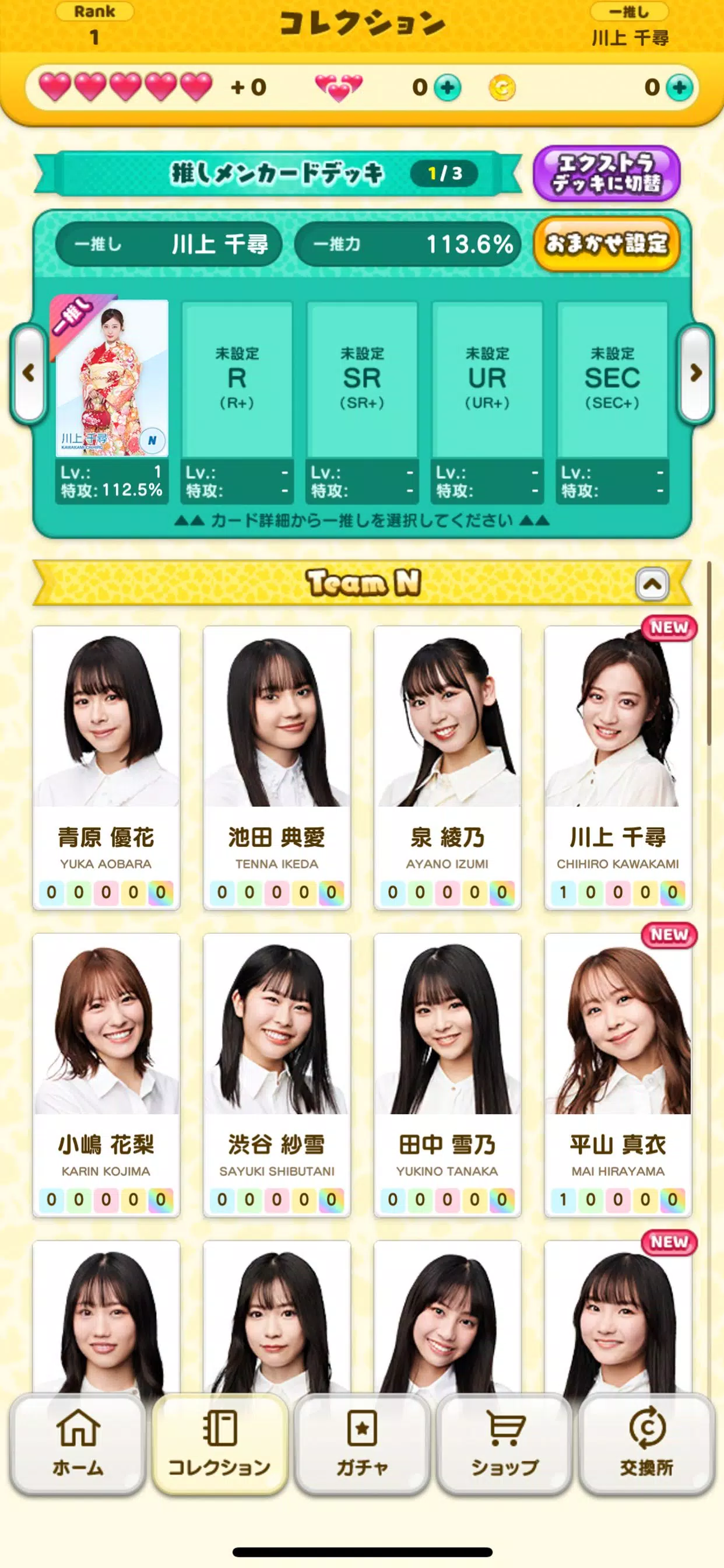Screen dimensions: 724x1568
Task: Add coins with the plus icon
Action: [x=679, y=87]
